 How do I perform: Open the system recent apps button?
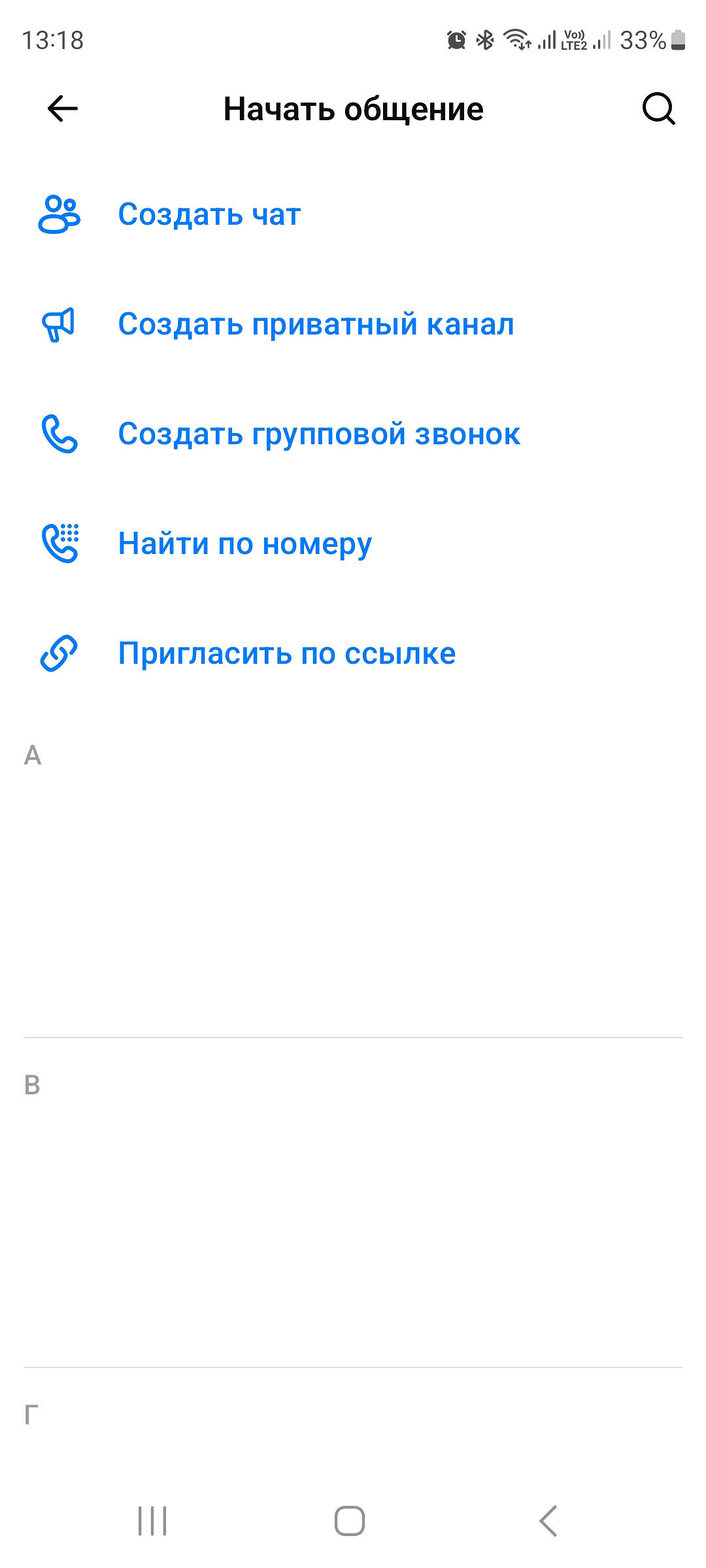152,1521
